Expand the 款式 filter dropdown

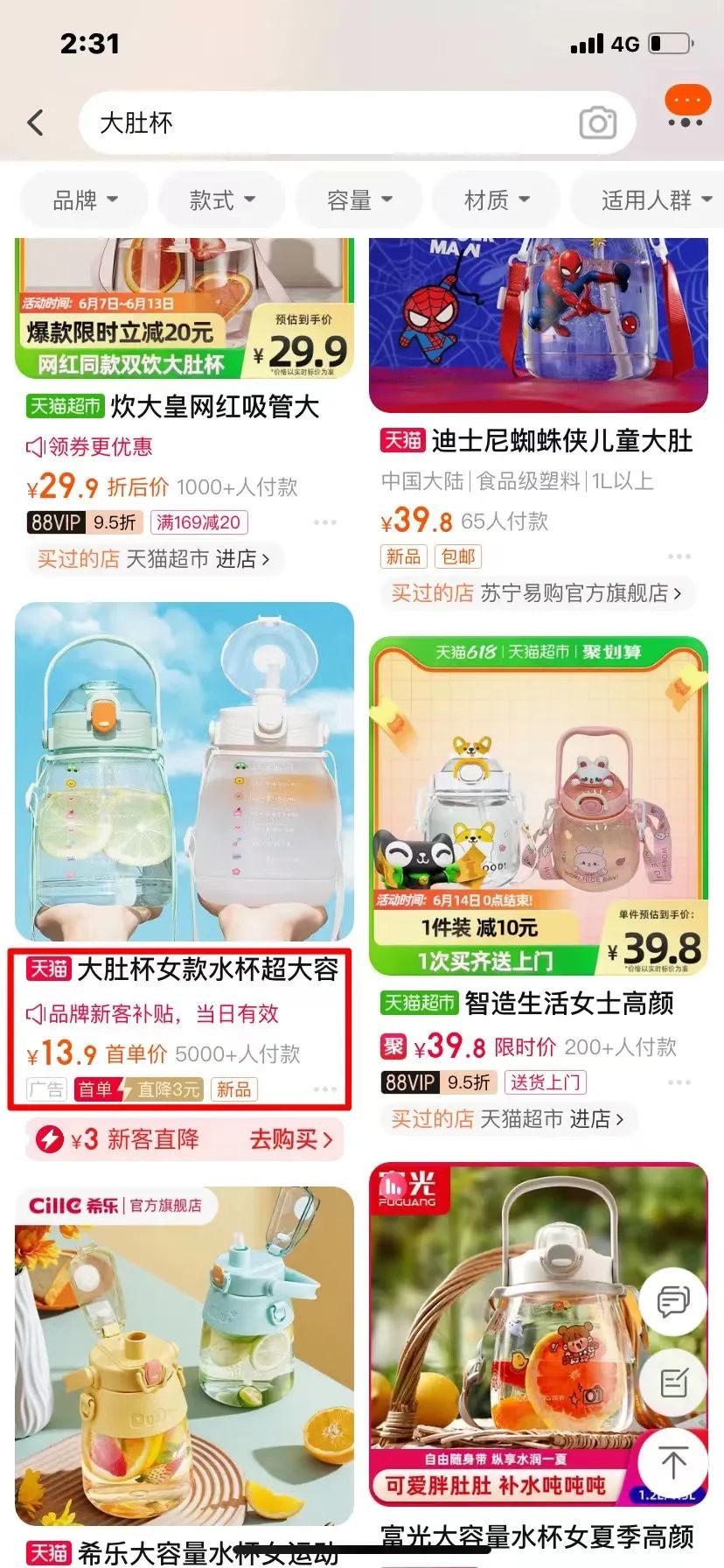(222, 200)
